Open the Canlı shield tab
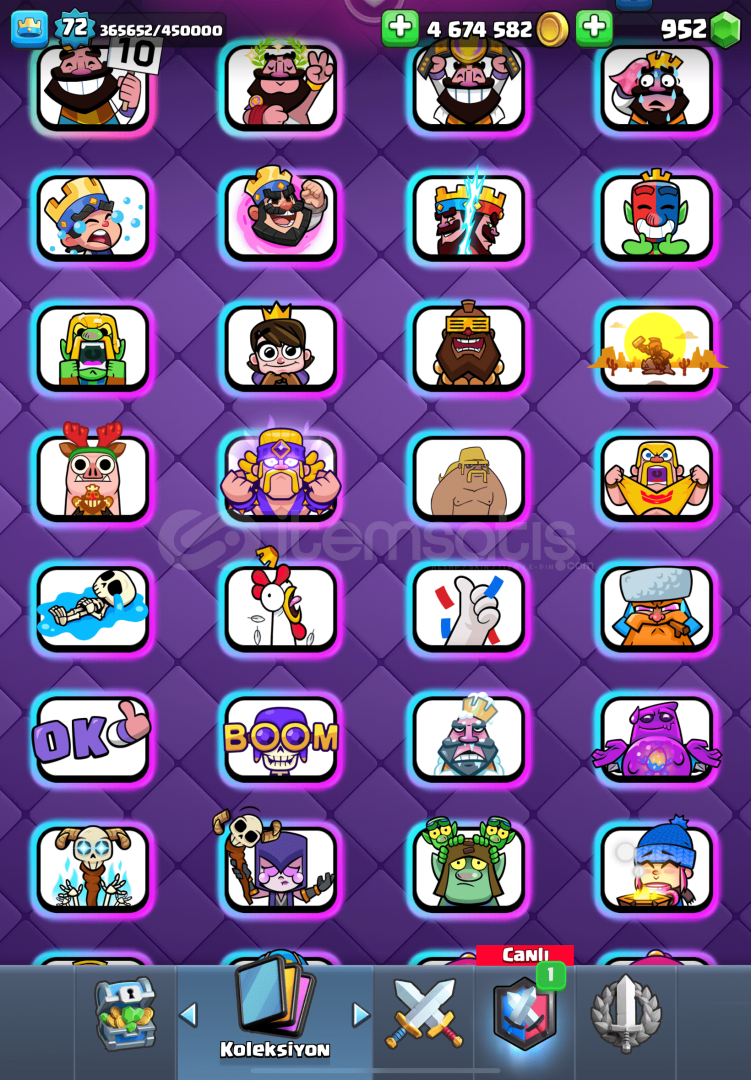 (x=525, y=1012)
